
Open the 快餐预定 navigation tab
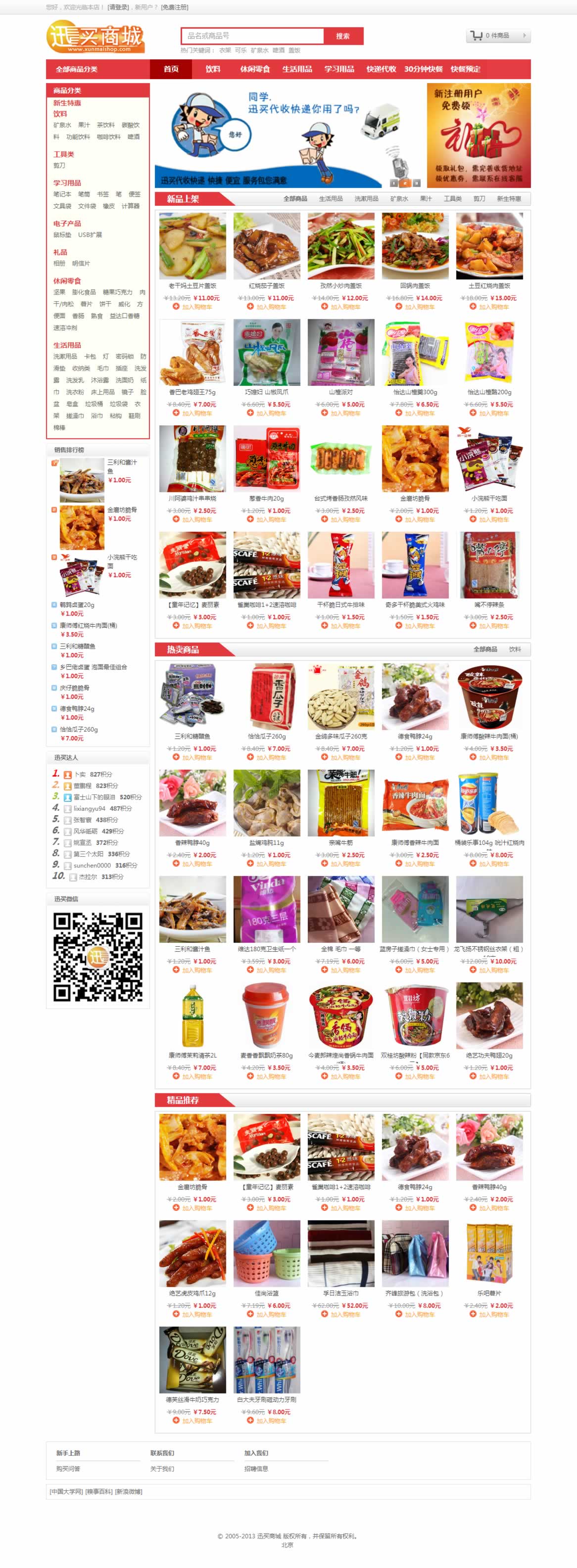(466, 69)
